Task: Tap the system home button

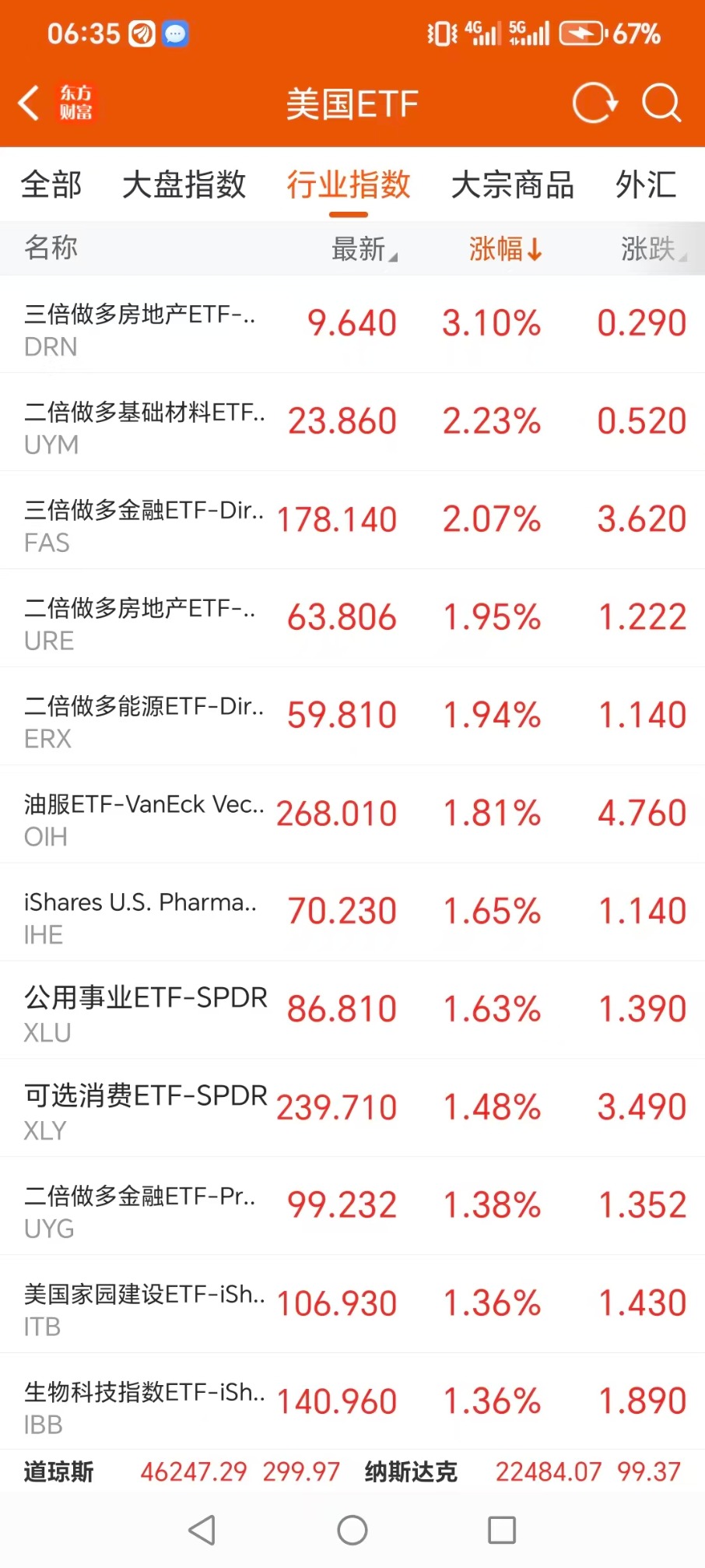Action: point(352,1530)
